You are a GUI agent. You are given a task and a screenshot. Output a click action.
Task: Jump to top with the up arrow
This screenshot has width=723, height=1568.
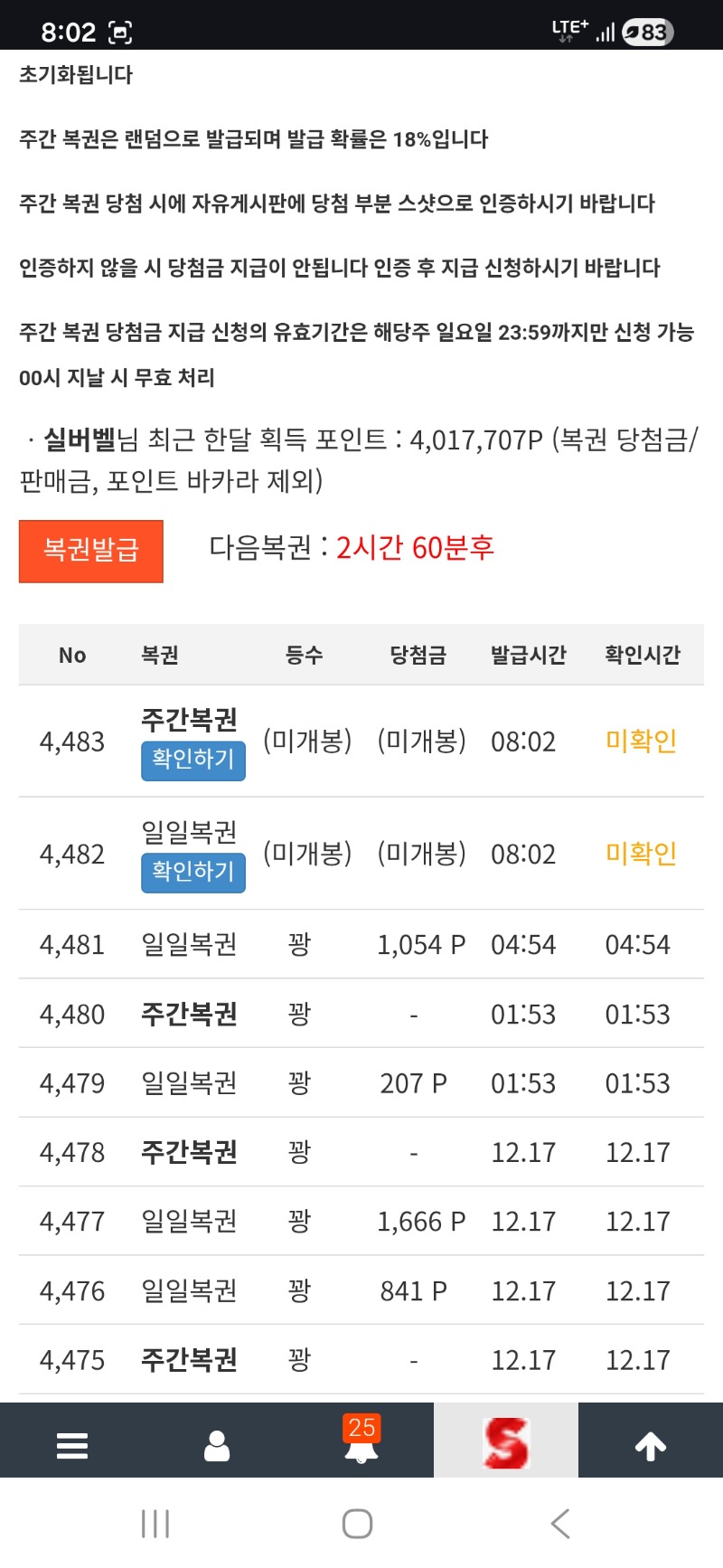coord(650,1445)
